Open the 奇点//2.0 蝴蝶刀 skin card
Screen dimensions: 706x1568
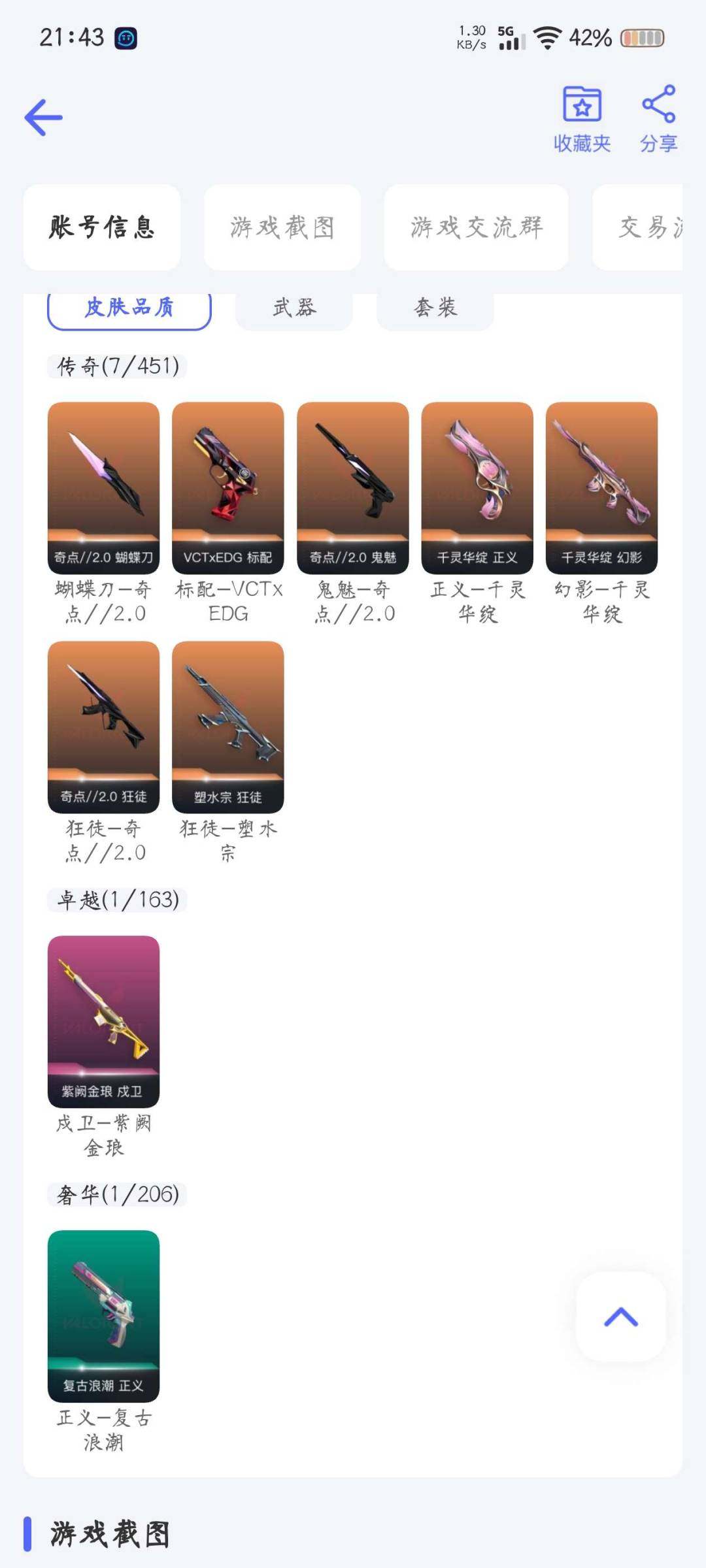pos(103,488)
